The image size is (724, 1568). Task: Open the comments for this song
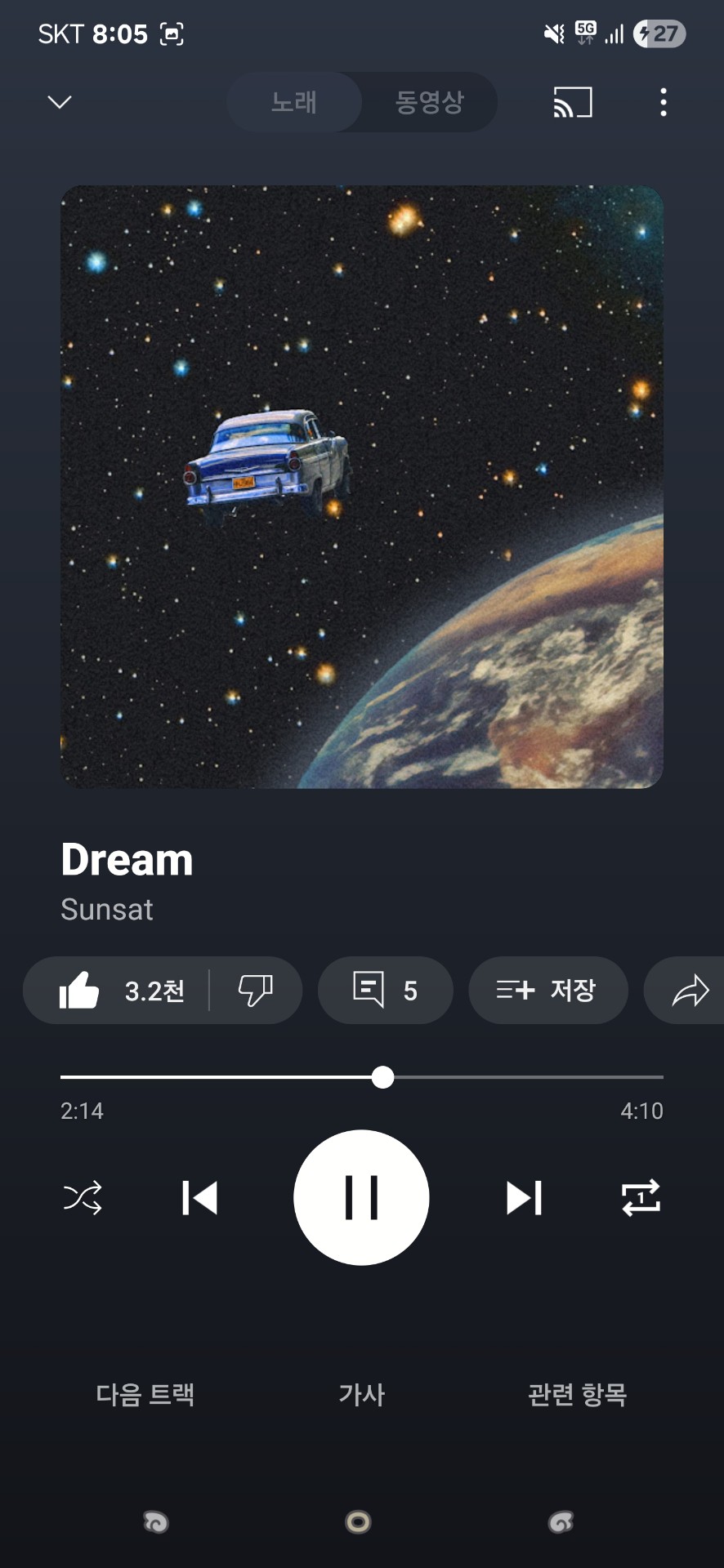[385, 991]
